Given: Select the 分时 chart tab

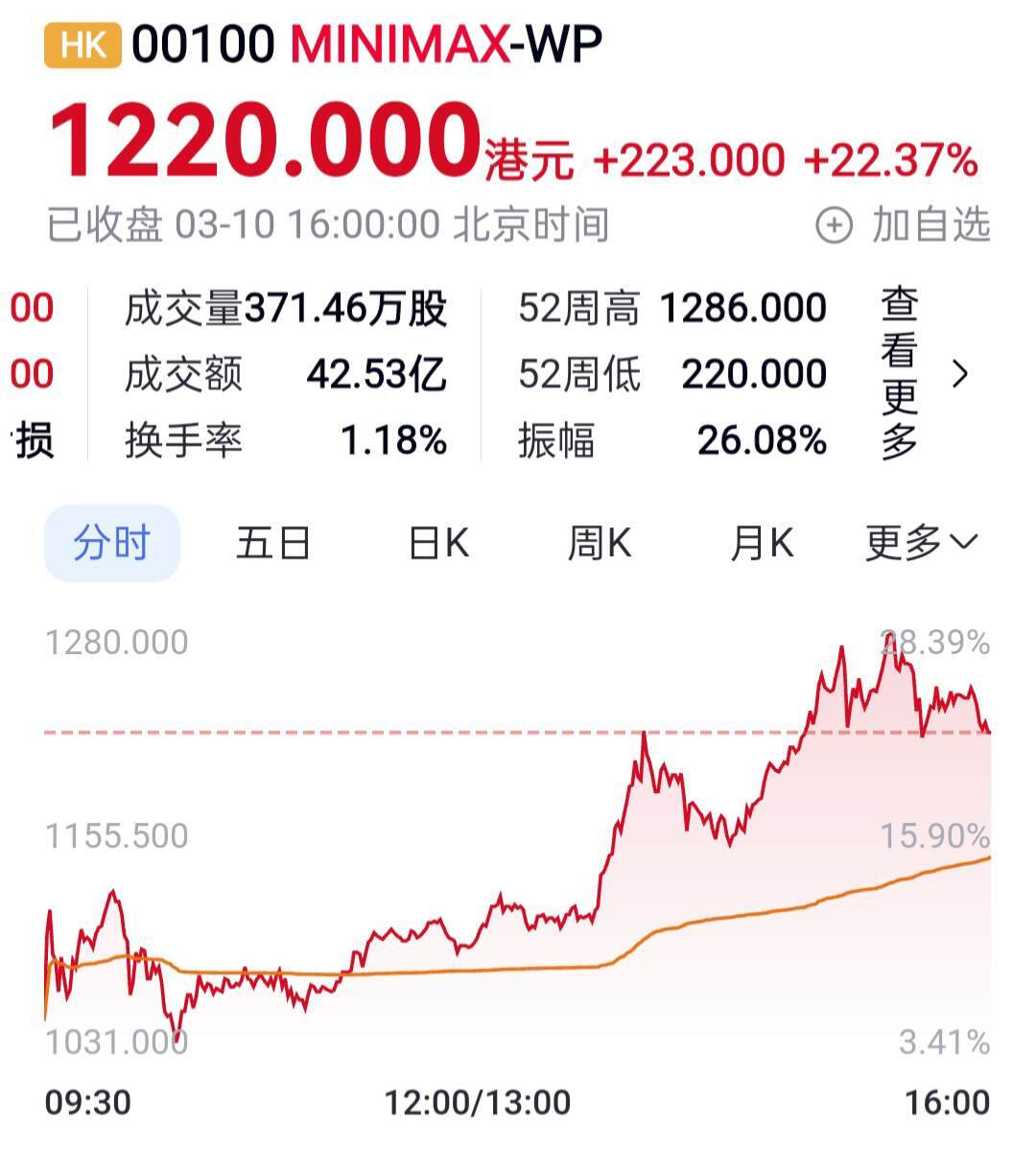Looking at the screenshot, I should (112, 544).
